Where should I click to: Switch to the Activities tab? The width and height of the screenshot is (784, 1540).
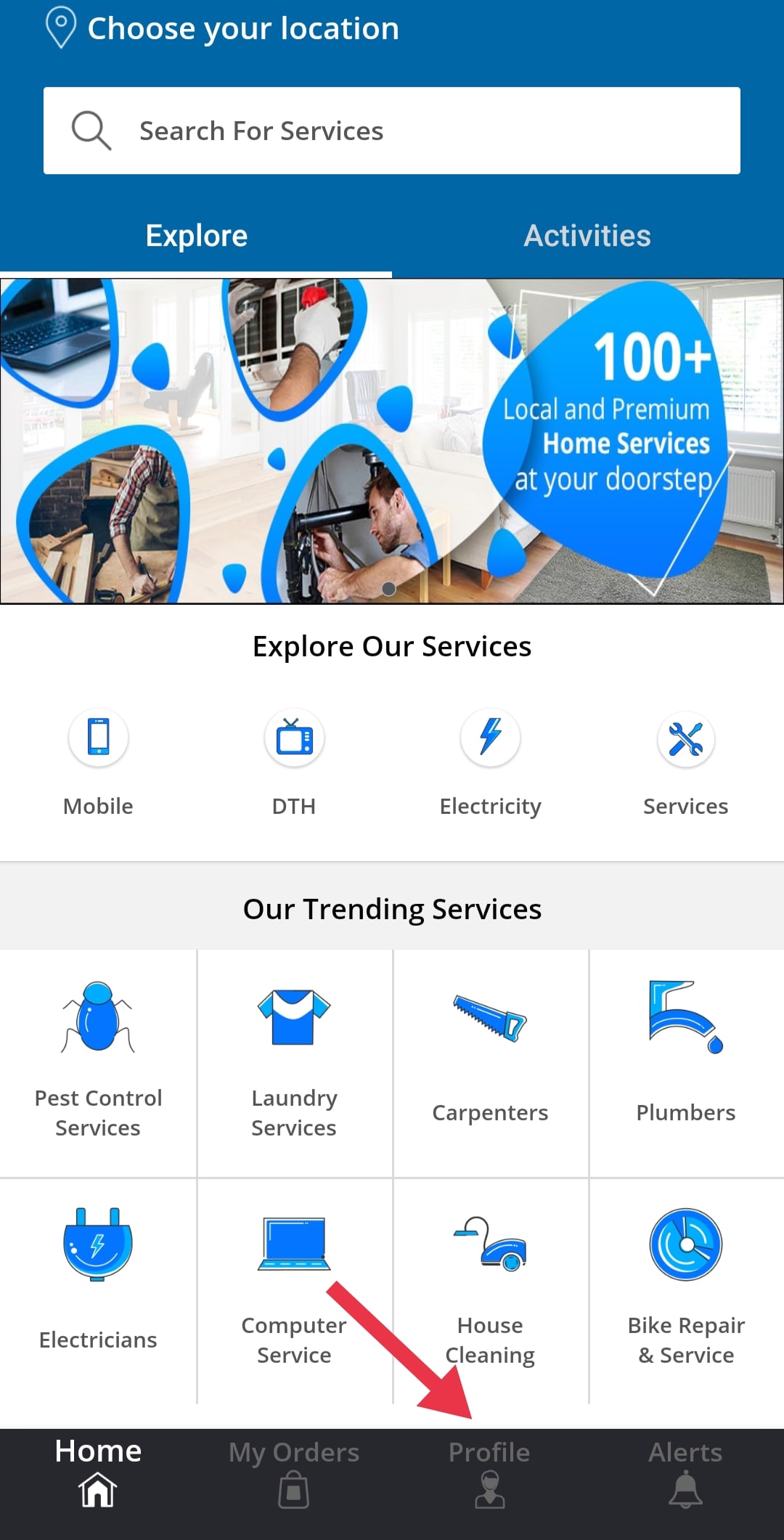point(587,236)
